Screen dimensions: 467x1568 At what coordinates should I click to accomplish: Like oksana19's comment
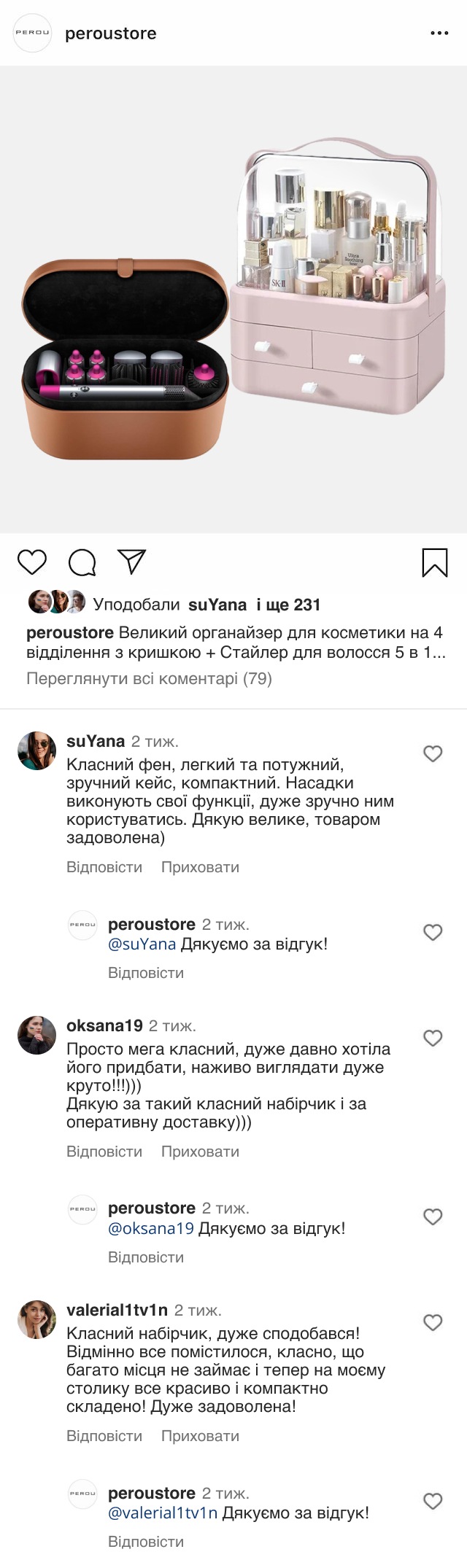click(x=433, y=1038)
